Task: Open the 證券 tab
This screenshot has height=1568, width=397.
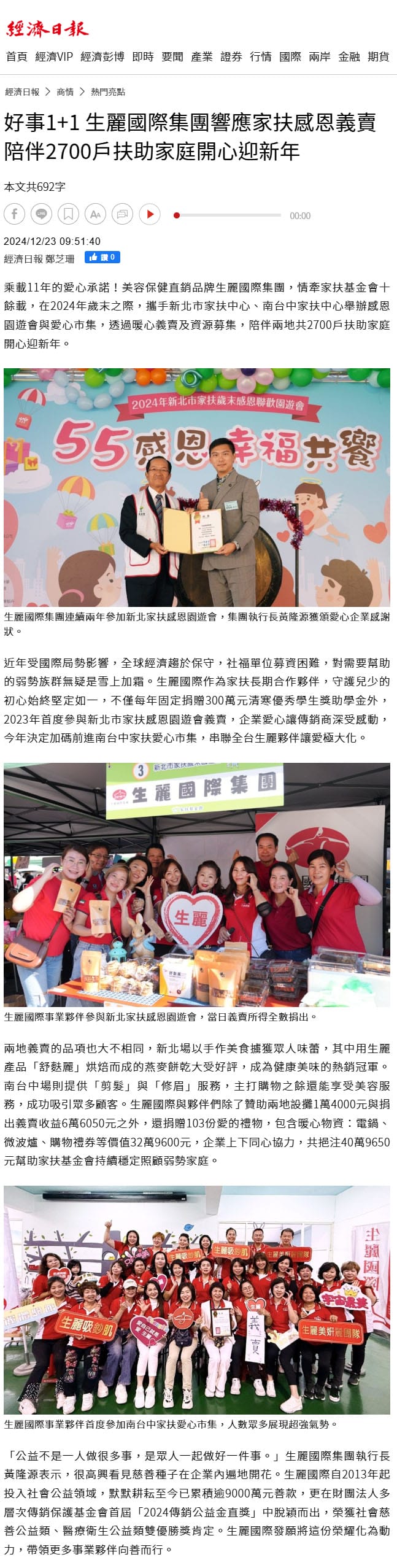Action: [231, 56]
